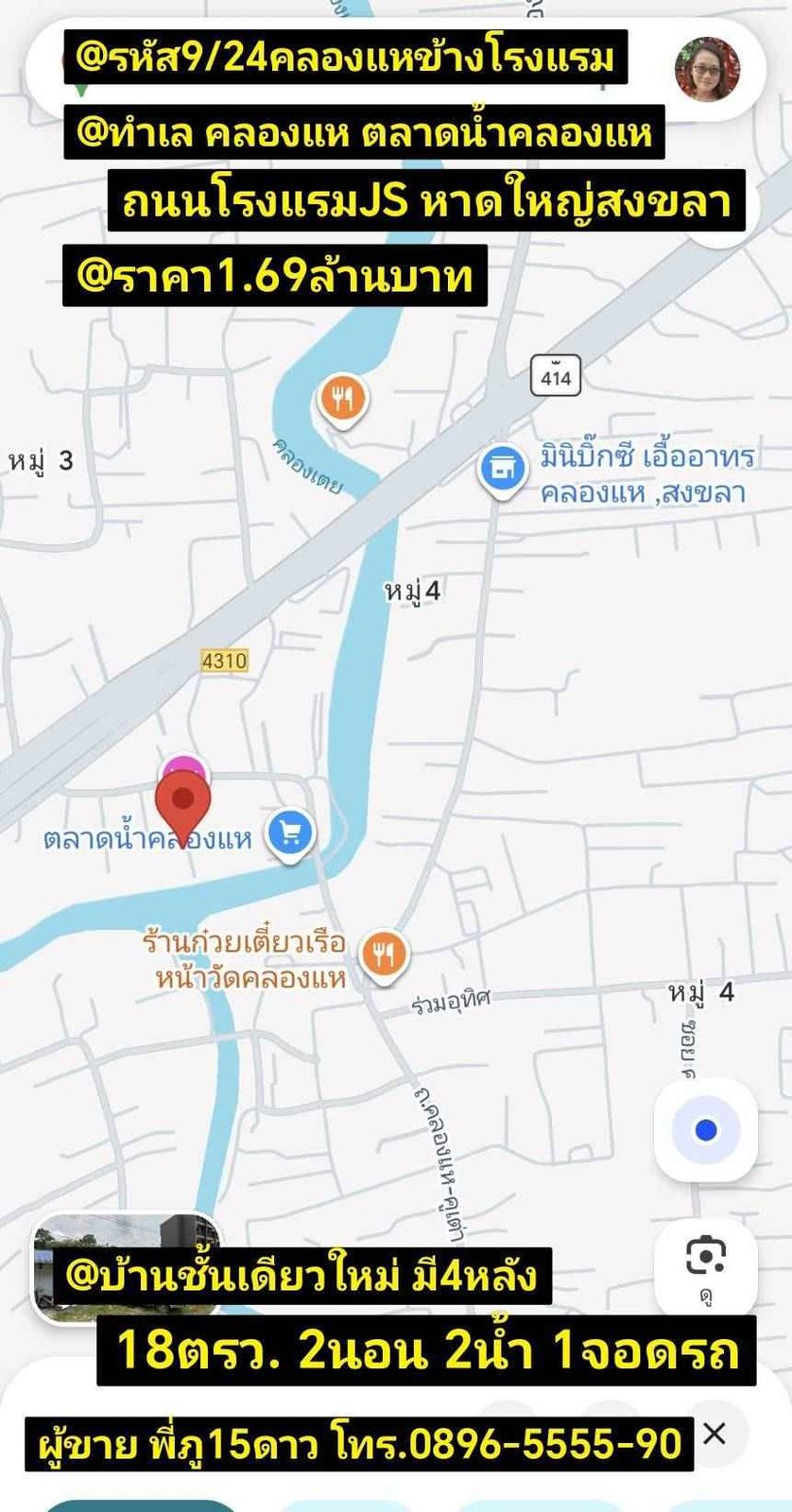792x1512 pixels.
Task: Tap the restaurant marker beside ร้านก๋วยเตี๋ยวเรือ
Action: pyautogui.click(x=382, y=954)
